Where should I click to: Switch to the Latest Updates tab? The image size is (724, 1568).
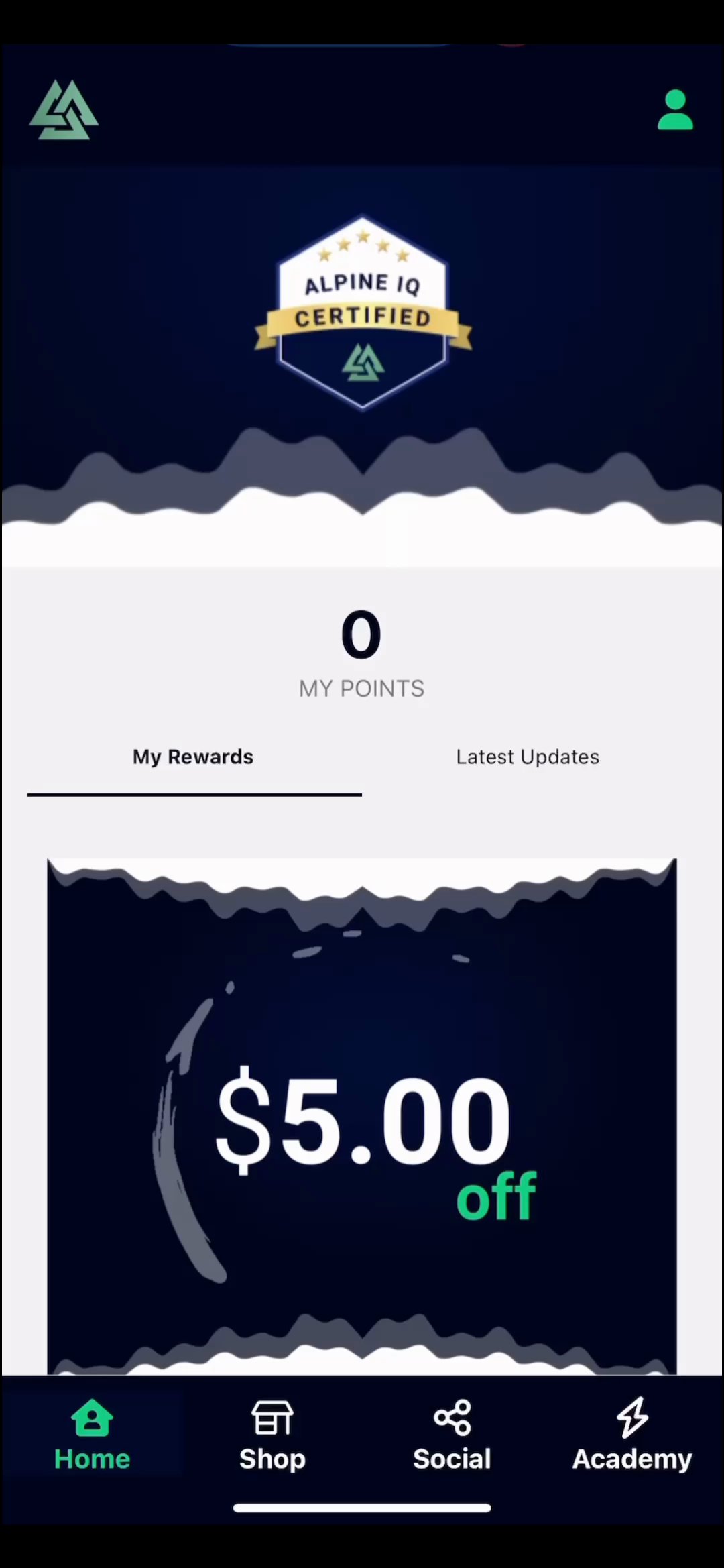coord(528,757)
